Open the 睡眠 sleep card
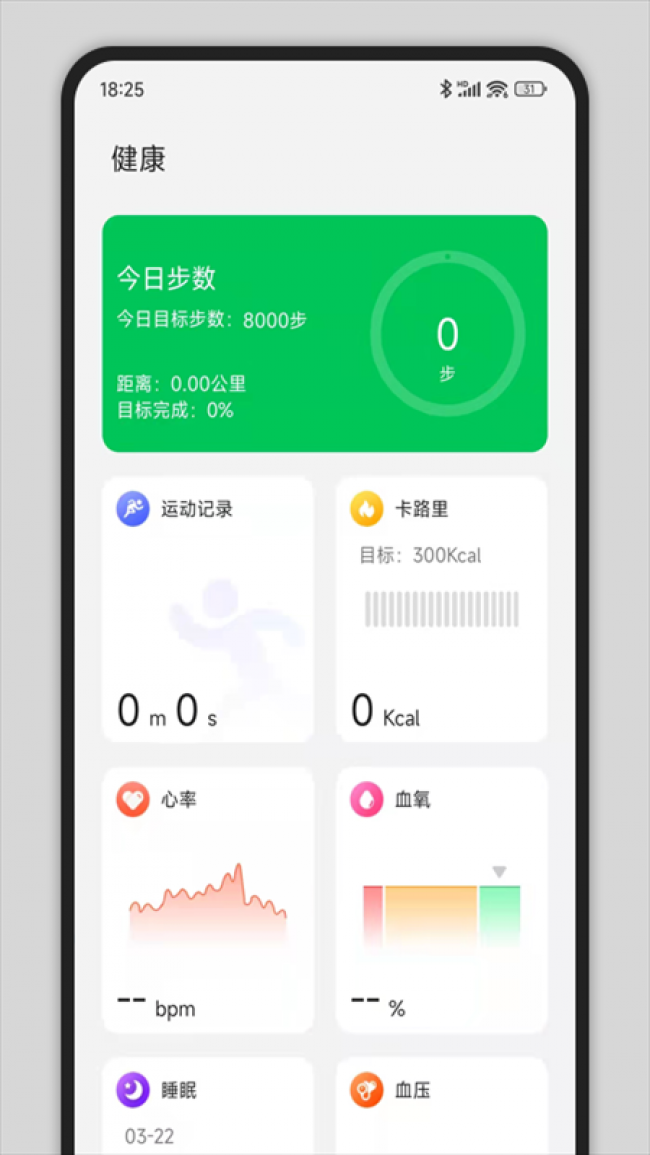Viewport: 650px width, 1155px height. click(x=208, y=1106)
